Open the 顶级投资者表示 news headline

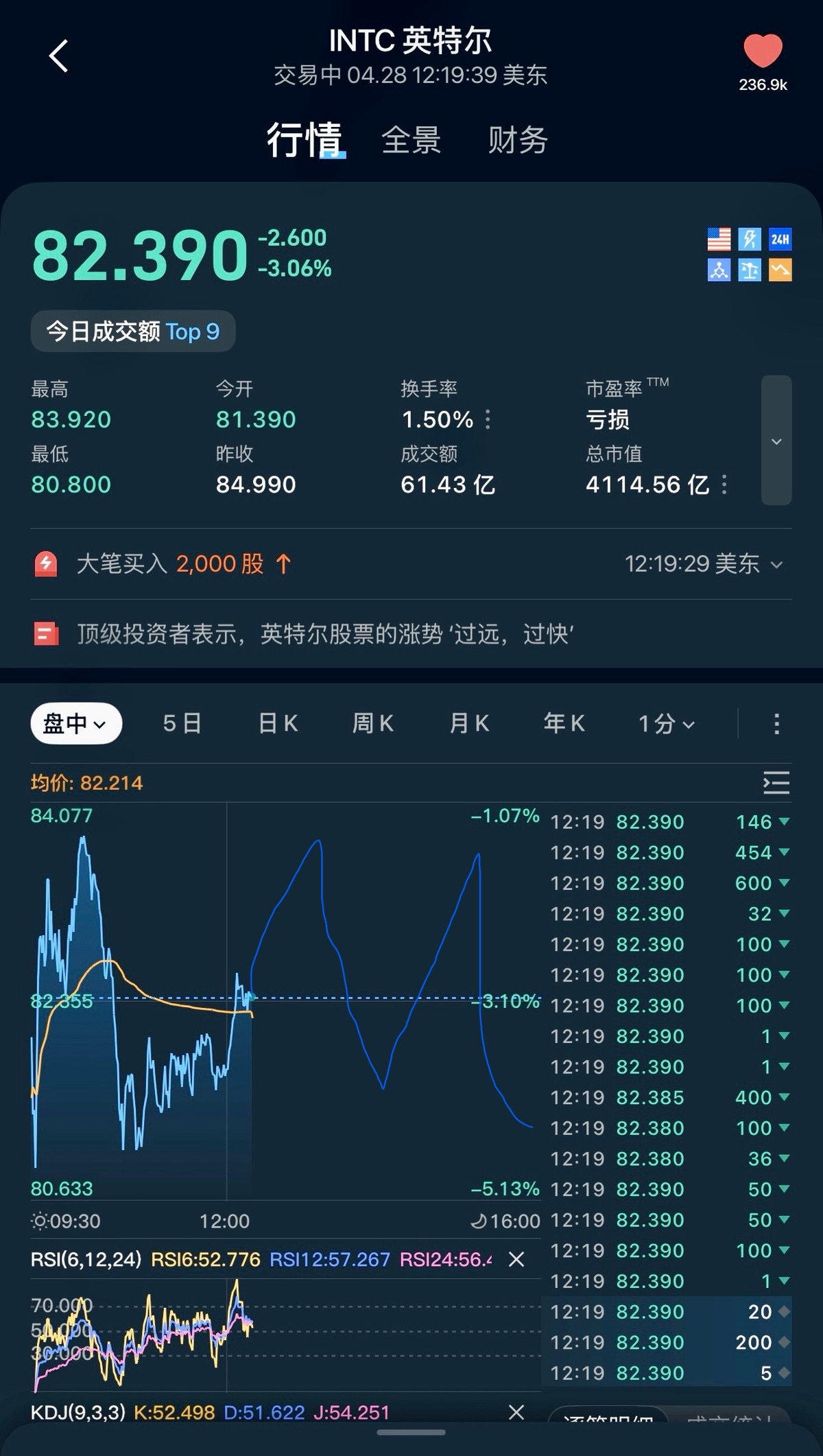tap(325, 634)
